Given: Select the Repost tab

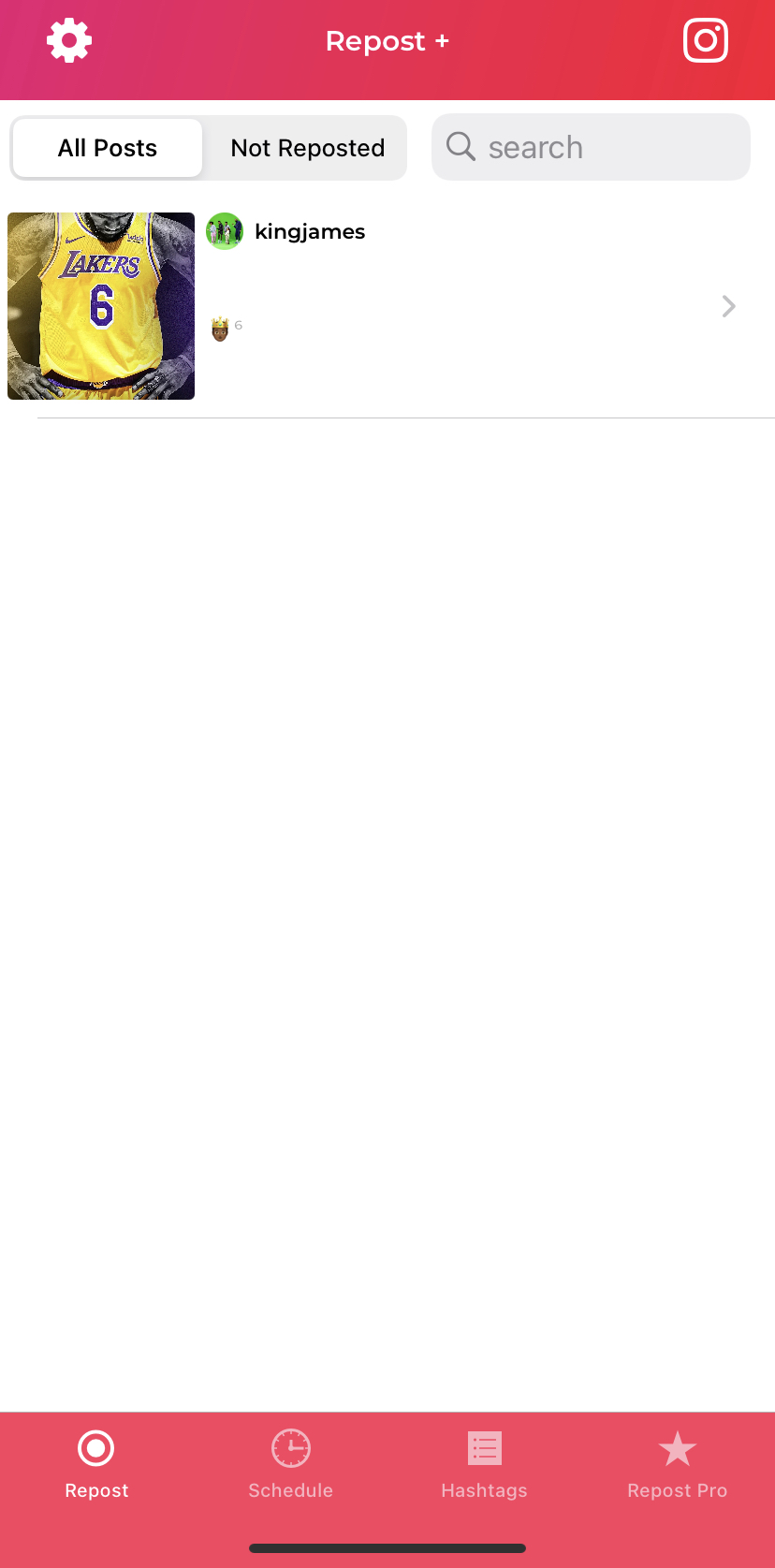Looking at the screenshot, I should [96, 1464].
